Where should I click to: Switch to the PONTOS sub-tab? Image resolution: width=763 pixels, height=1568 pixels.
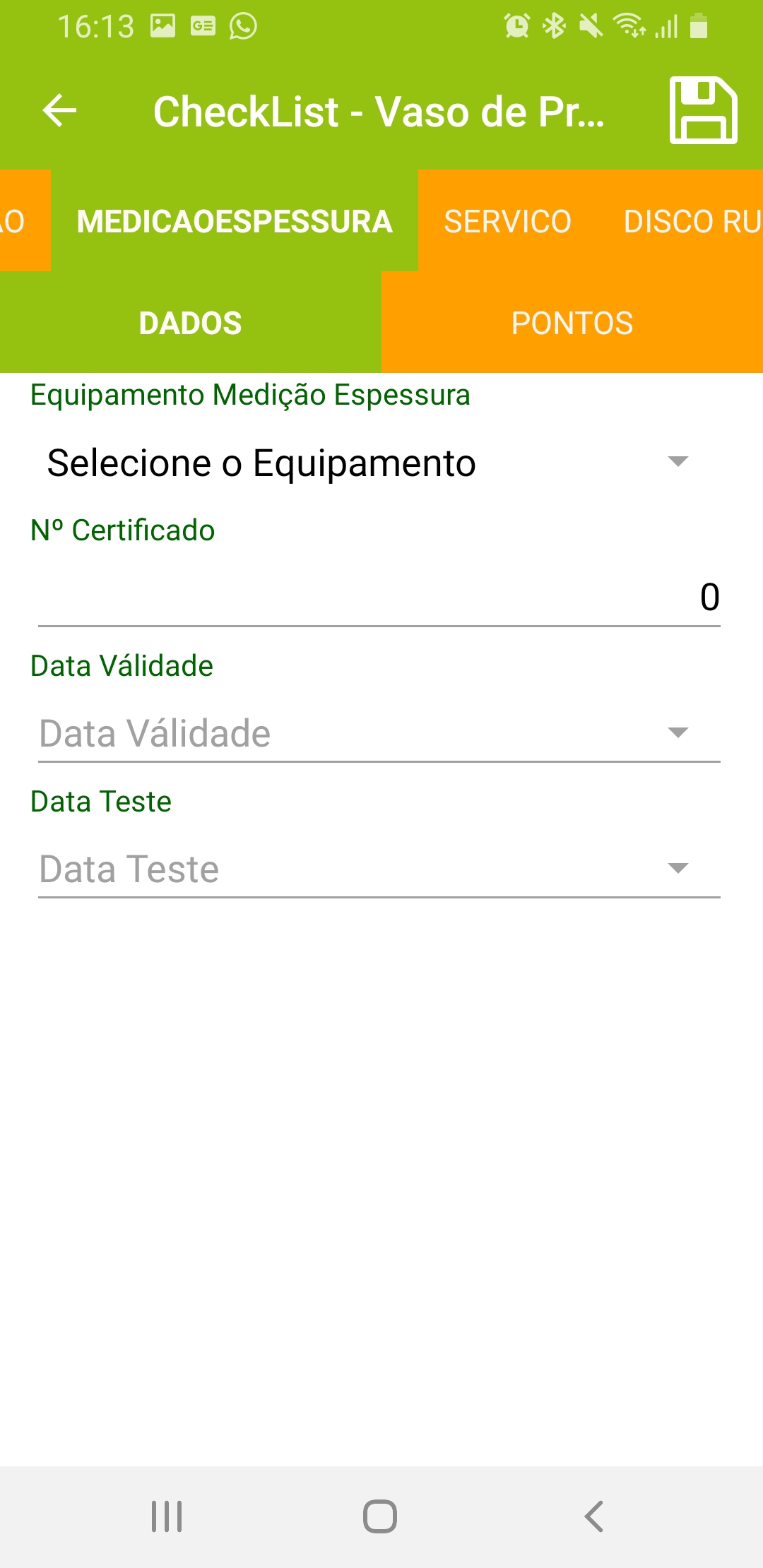(572, 323)
